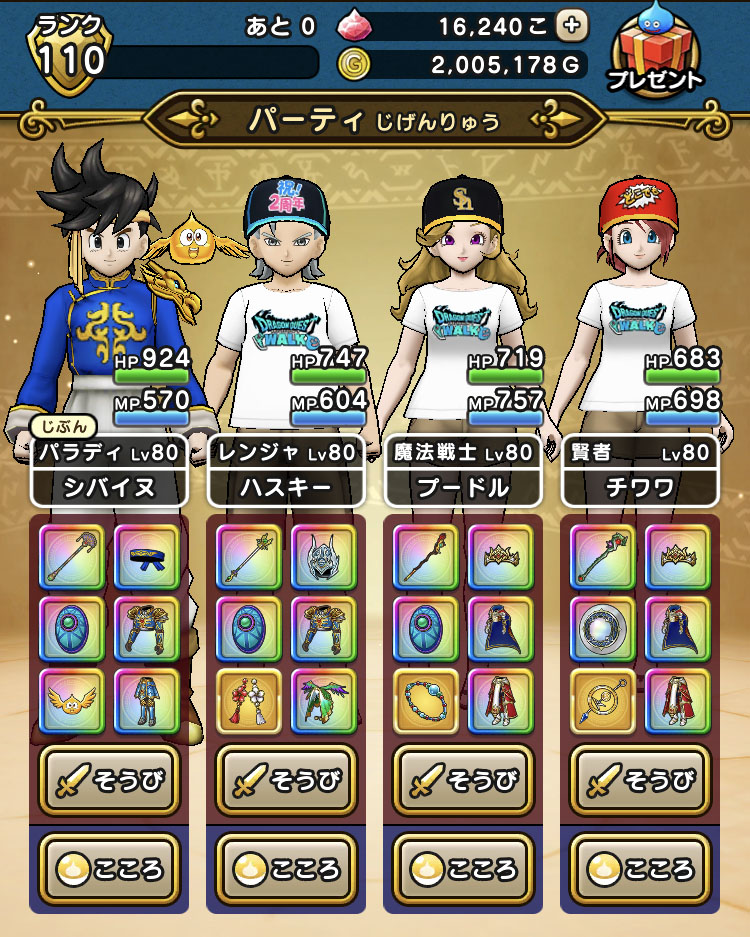
Task: Open こころ for シバイヌ
Action: (109, 868)
